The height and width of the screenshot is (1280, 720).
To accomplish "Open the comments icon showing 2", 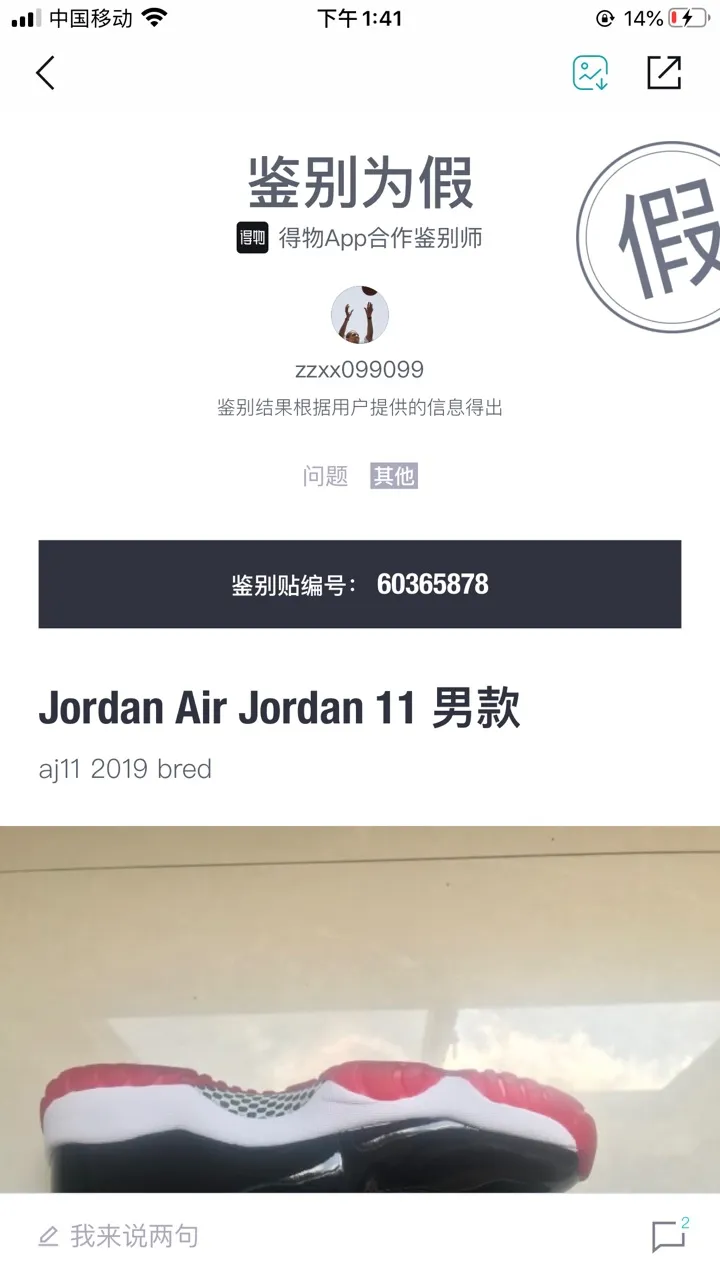I will (x=669, y=1236).
